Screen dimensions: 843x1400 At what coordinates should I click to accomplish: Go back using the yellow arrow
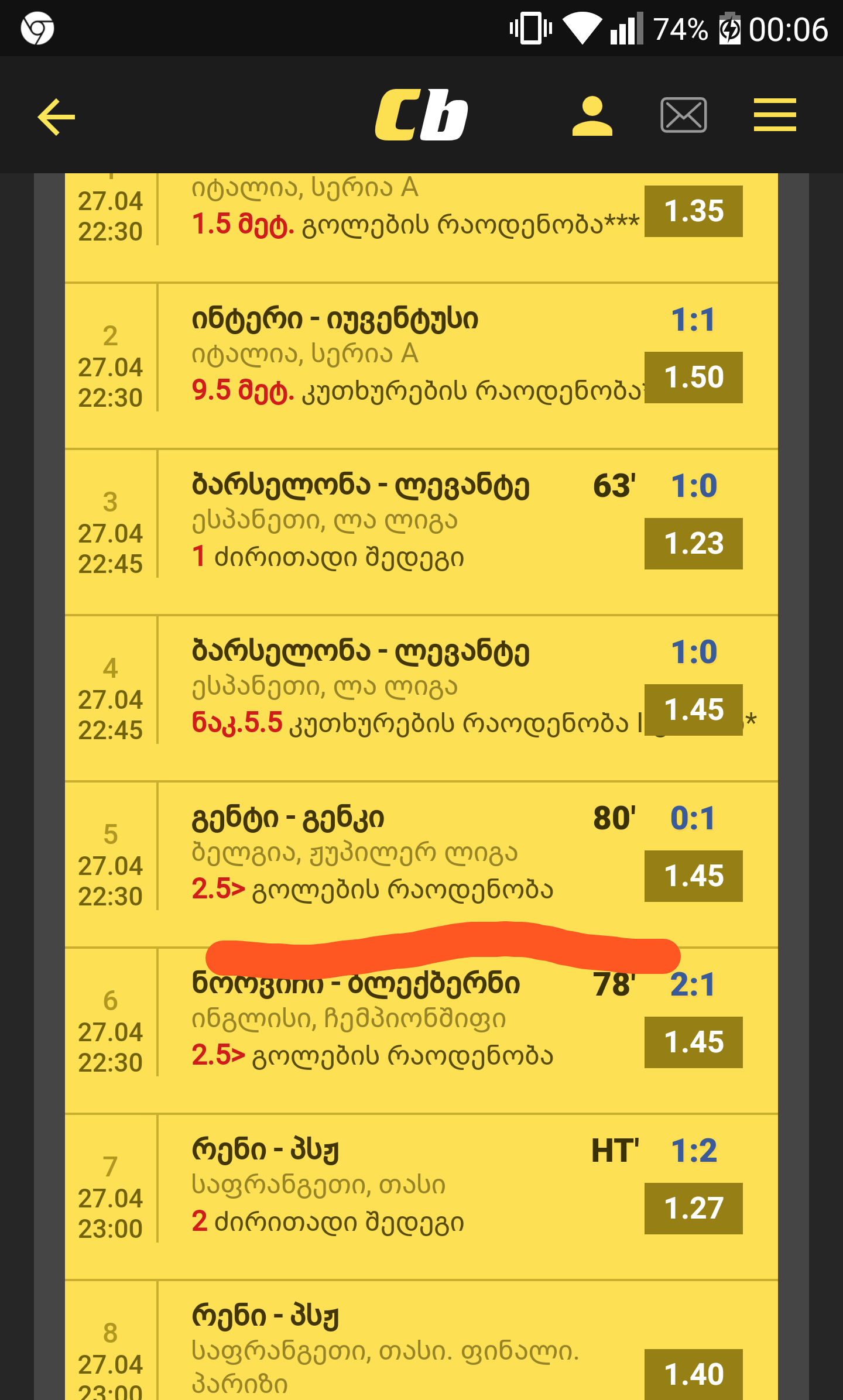coord(56,116)
